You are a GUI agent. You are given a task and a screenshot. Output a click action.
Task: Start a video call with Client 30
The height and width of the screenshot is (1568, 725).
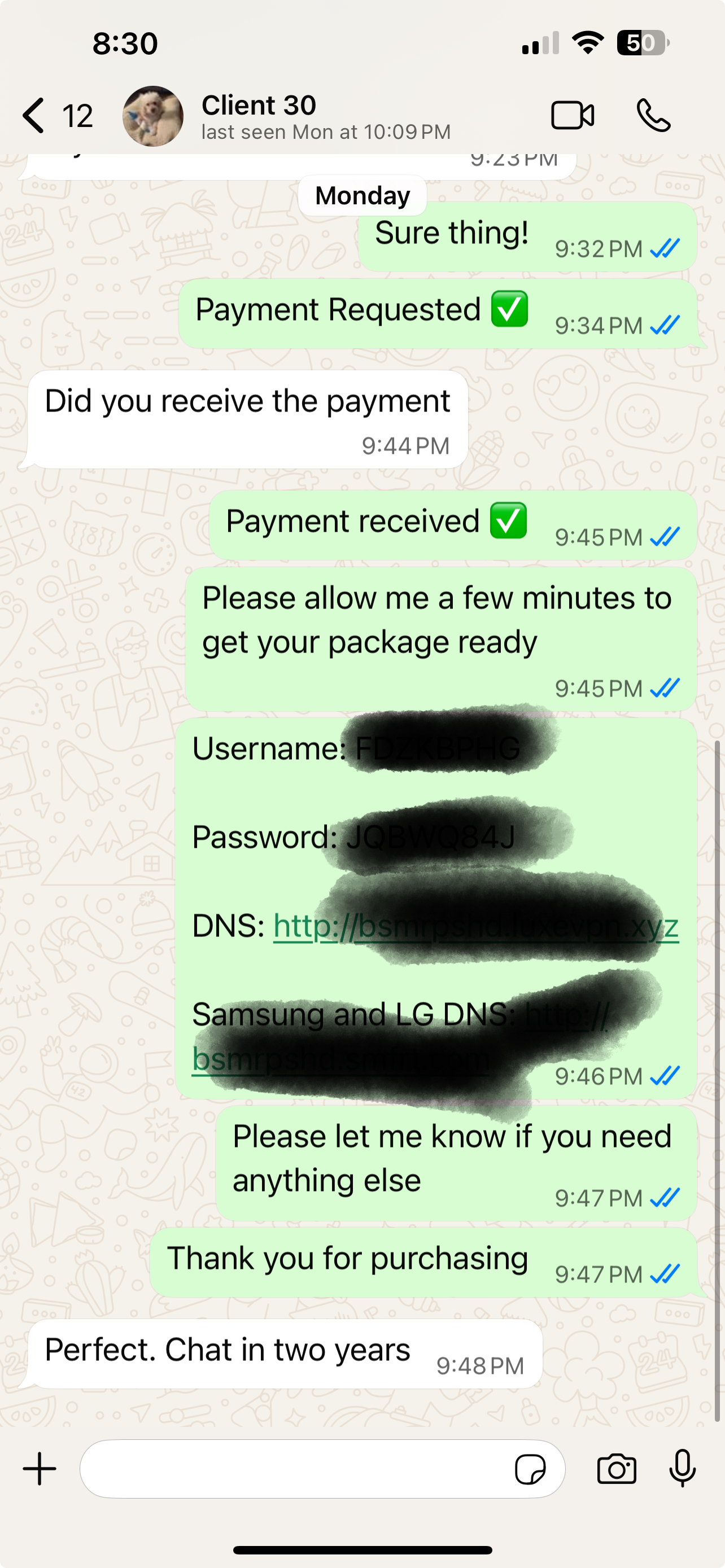572,116
